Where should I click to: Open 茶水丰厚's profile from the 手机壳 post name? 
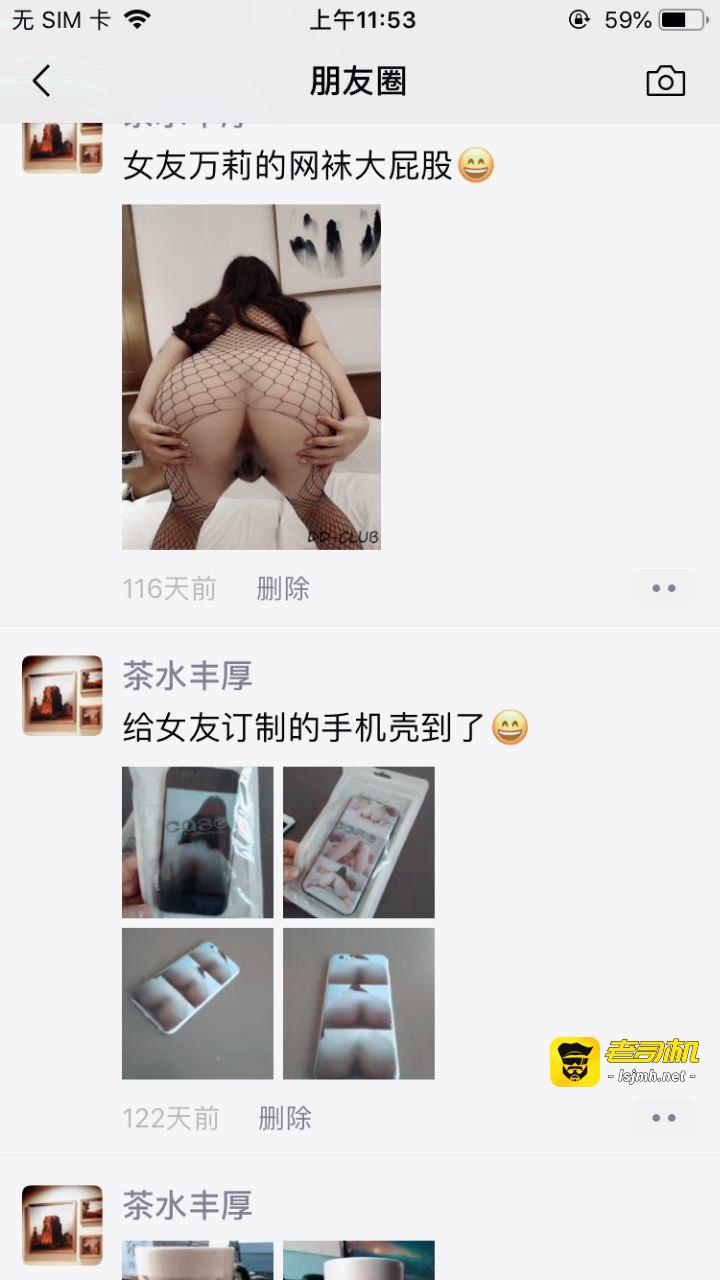(x=187, y=675)
